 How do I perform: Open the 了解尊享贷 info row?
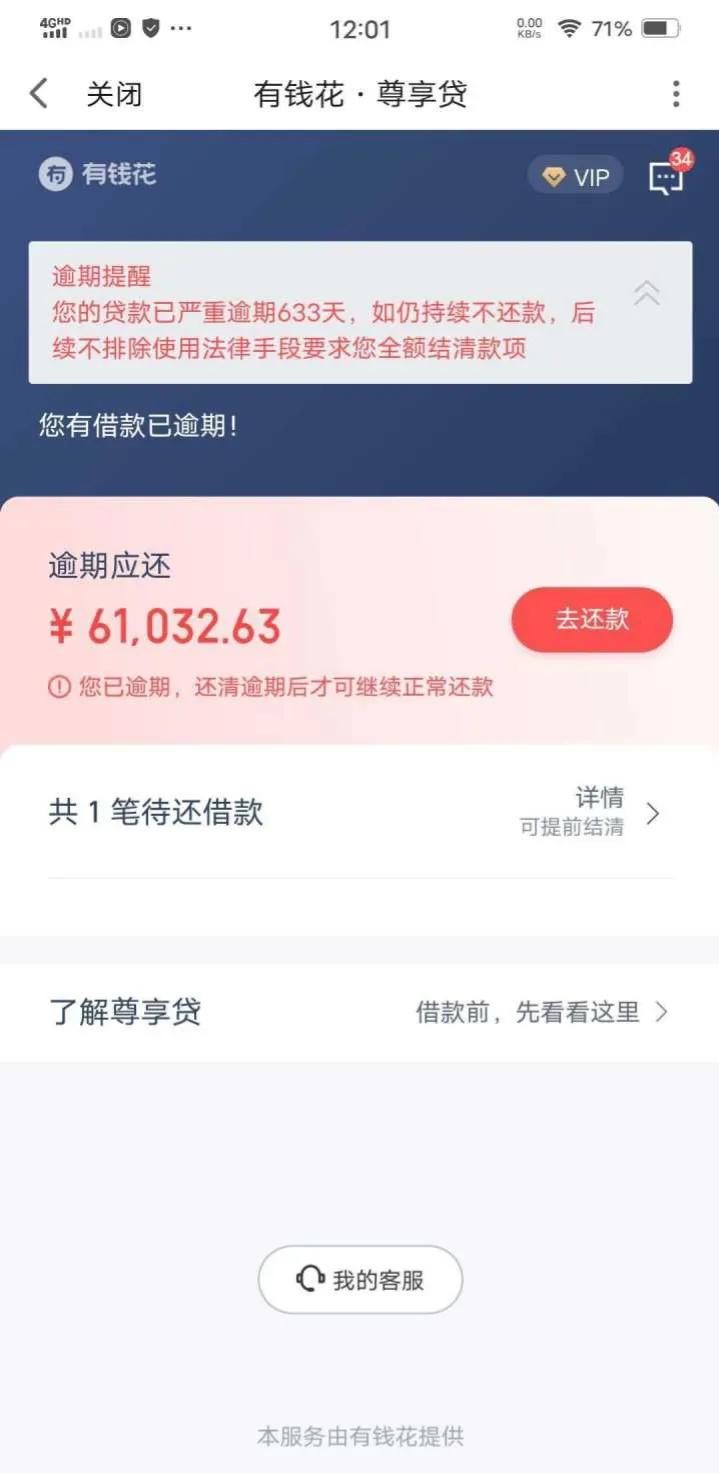359,1012
